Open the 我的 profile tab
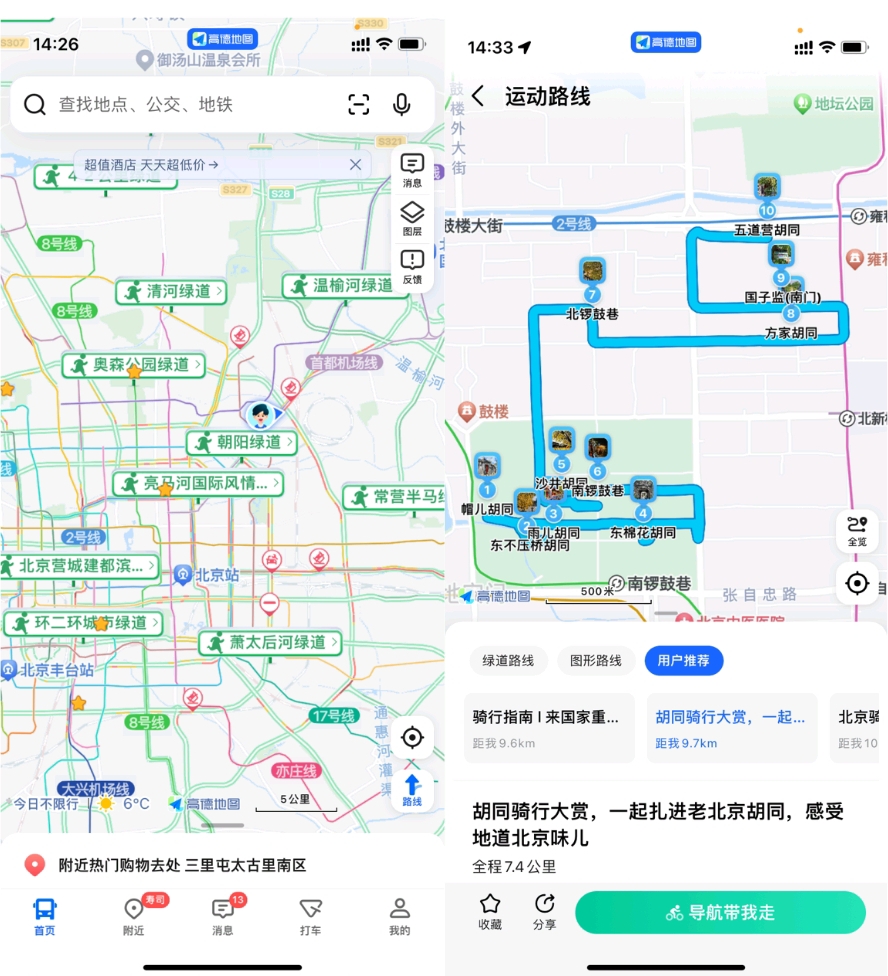Image resolution: width=888 pixels, height=976 pixels. pyautogui.click(x=399, y=916)
